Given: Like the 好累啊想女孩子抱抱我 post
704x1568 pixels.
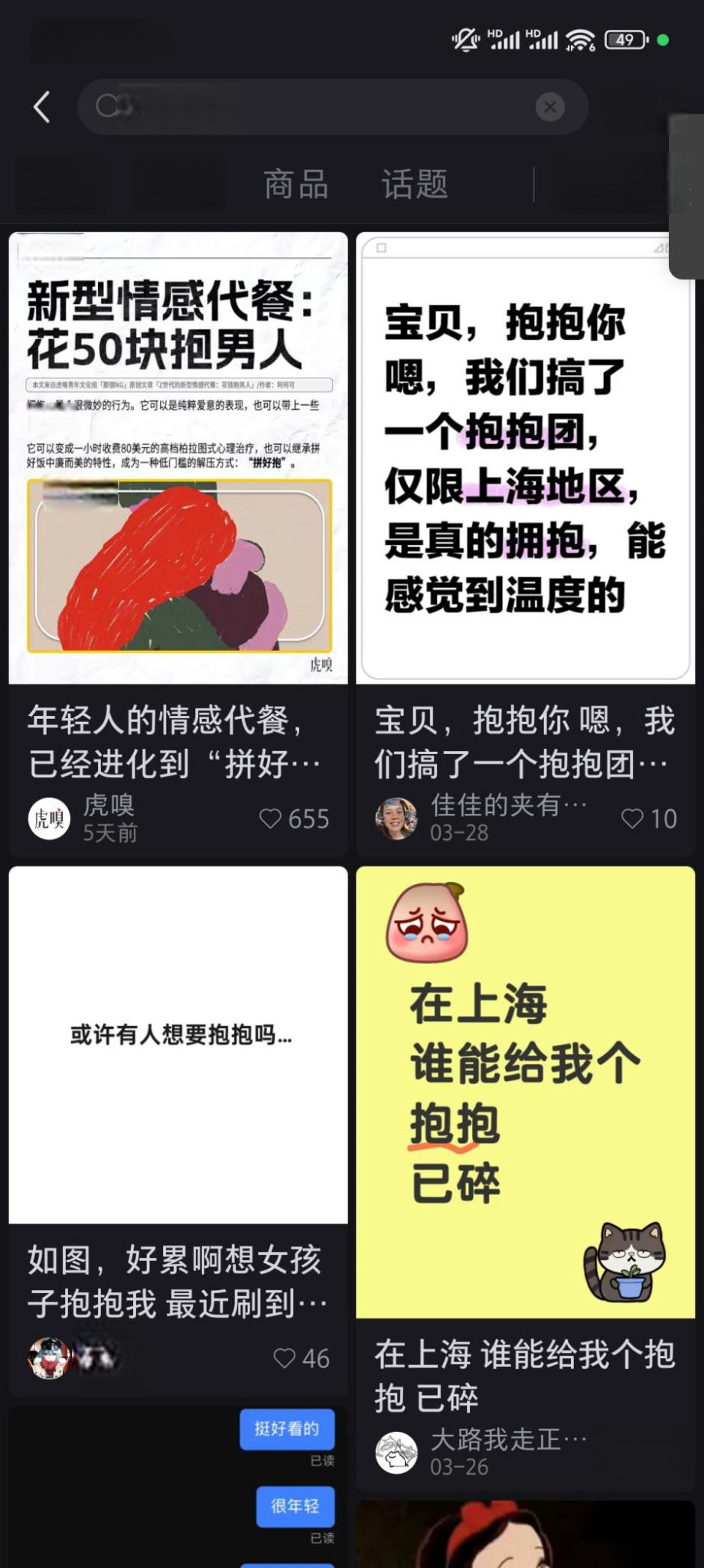Looking at the screenshot, I should (285, 1358).
